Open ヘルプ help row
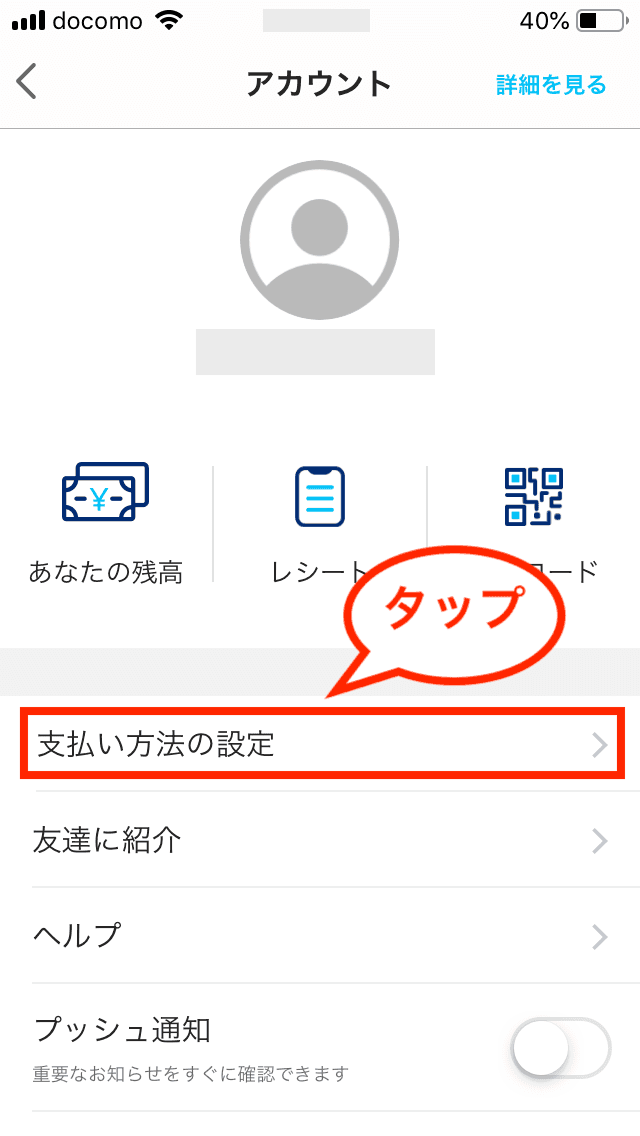640x1136 pixels. click(x=320, y=936)
